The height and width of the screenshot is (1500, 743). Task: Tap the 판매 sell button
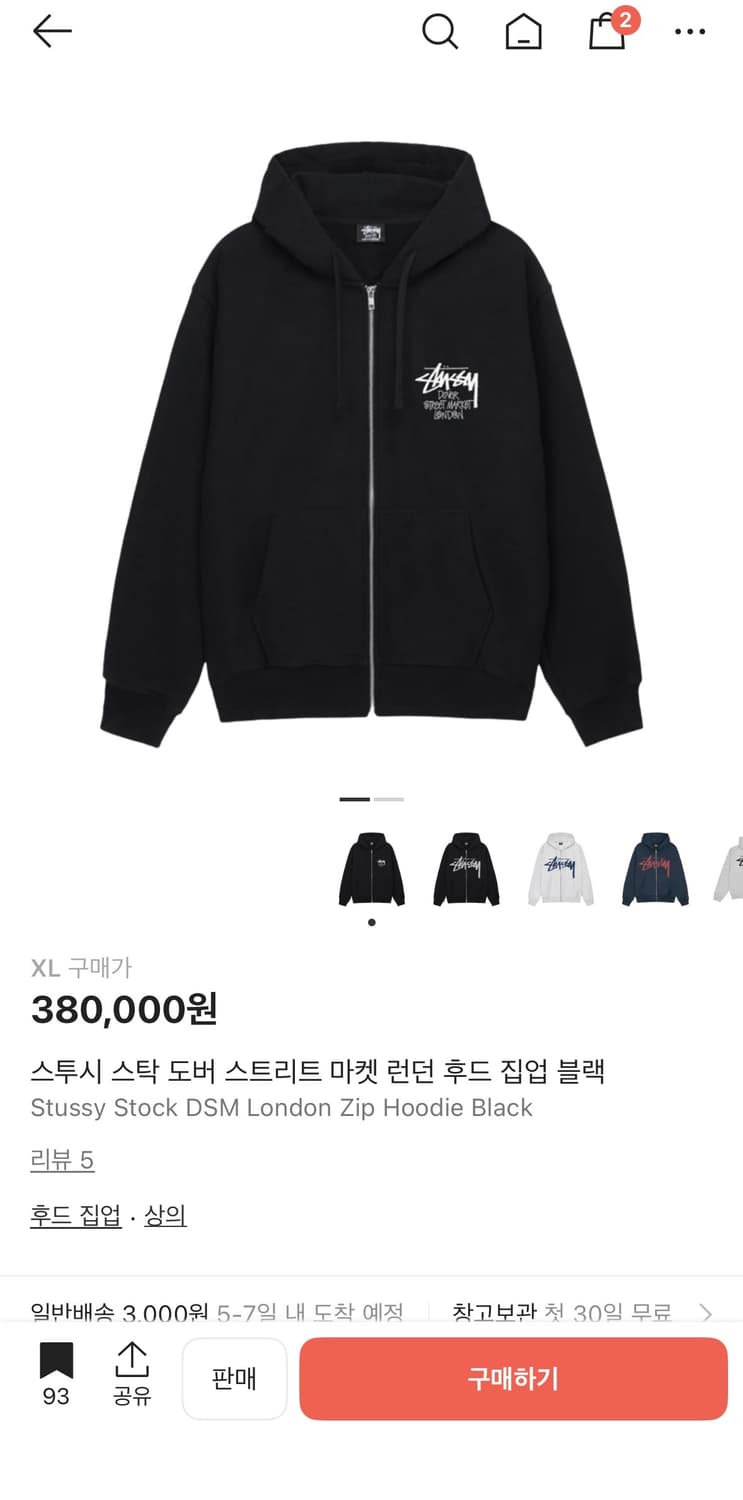point(234,1379)
